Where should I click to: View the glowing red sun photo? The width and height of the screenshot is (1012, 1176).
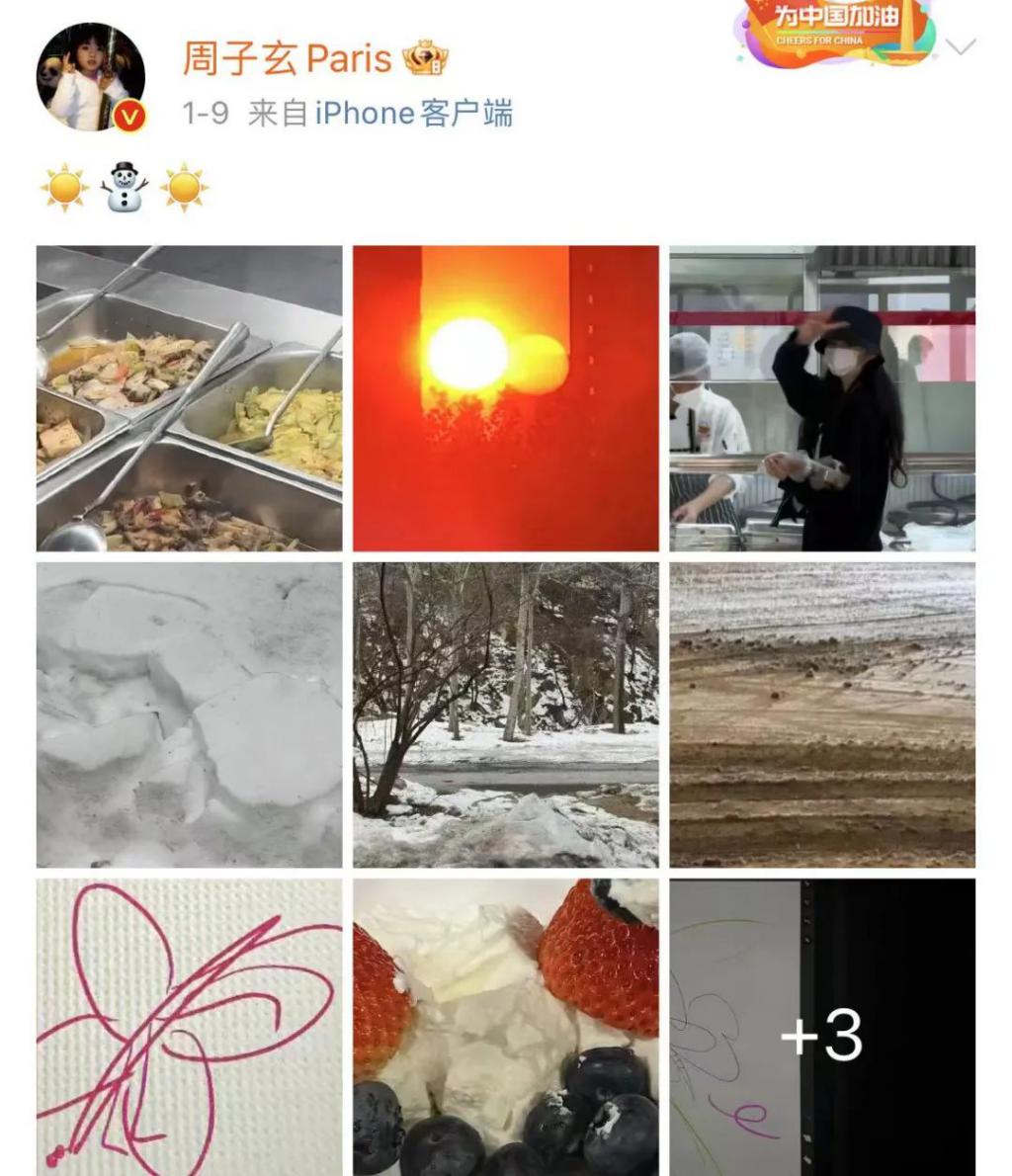point(506,398)
